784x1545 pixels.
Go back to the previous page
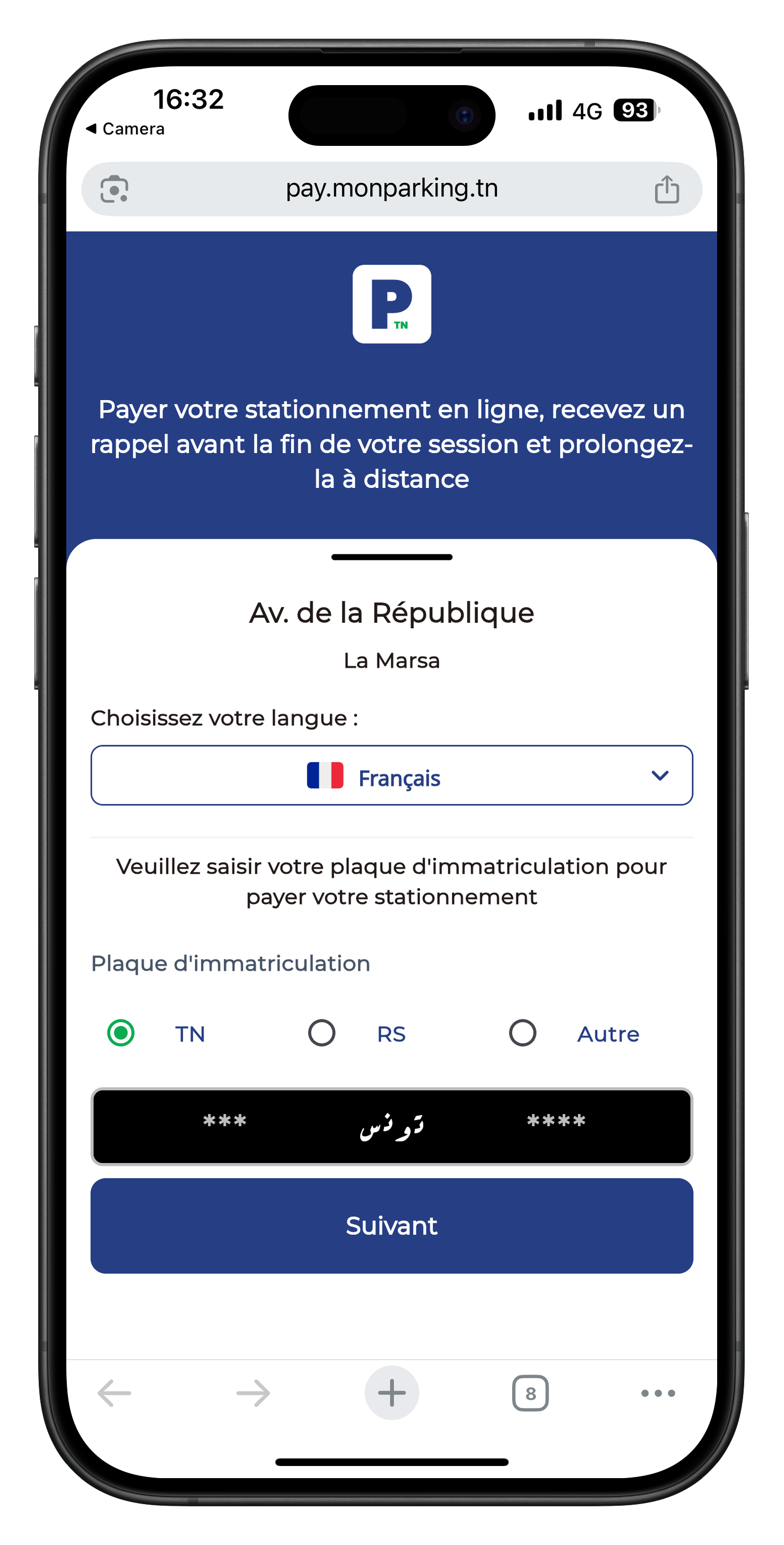coord(114,1392)
